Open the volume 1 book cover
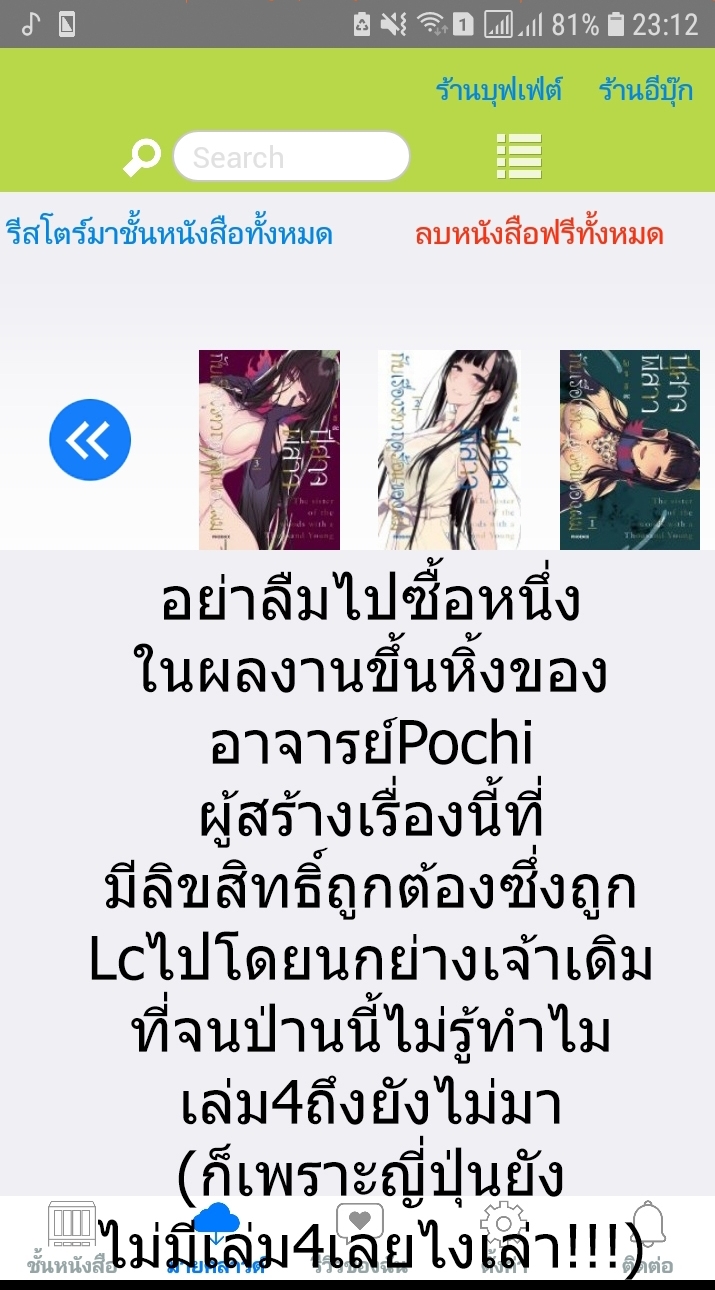715x1290 pixels. click(x=629, y=449)
